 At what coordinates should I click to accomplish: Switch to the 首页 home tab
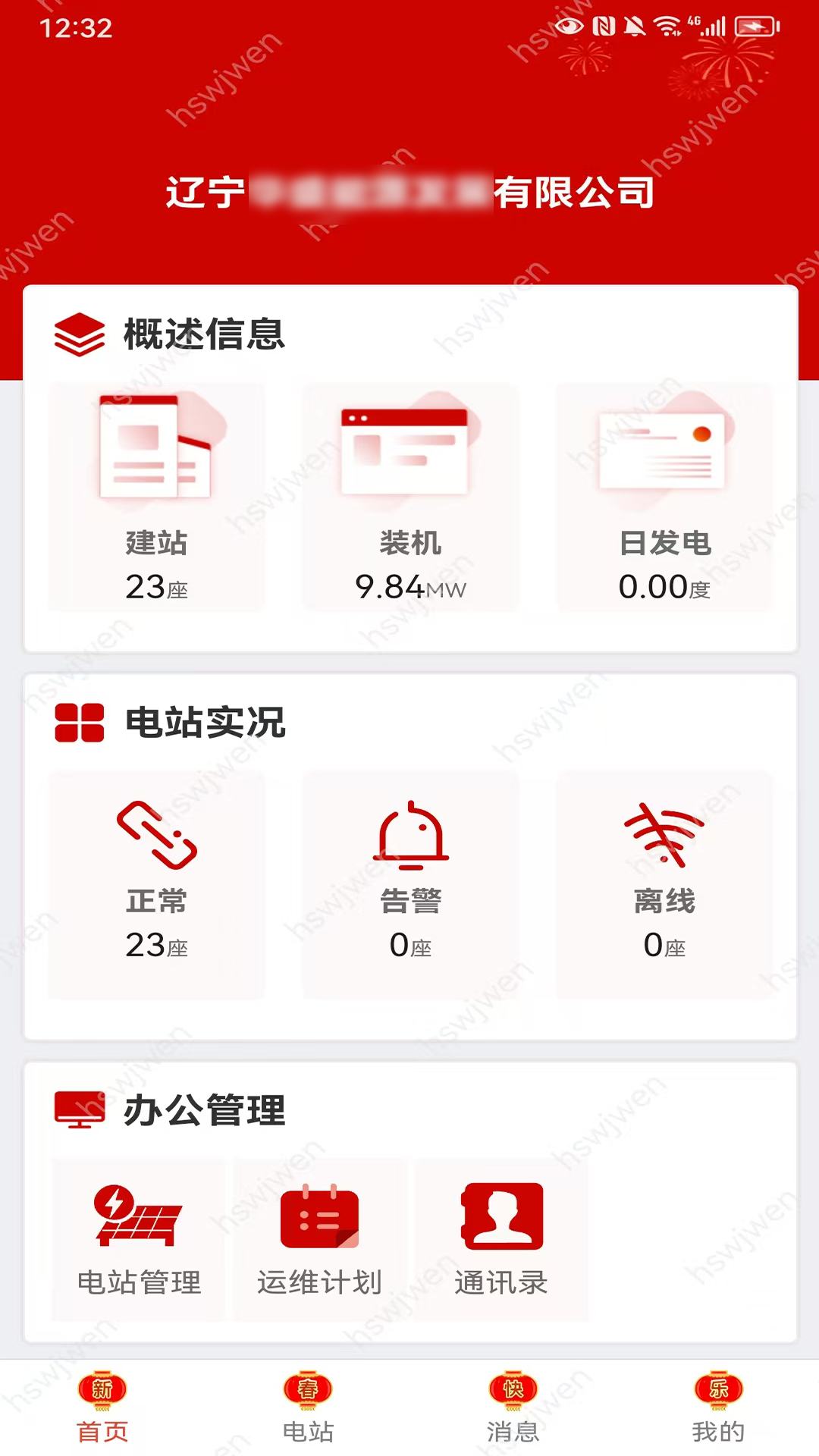[102, 1407]
